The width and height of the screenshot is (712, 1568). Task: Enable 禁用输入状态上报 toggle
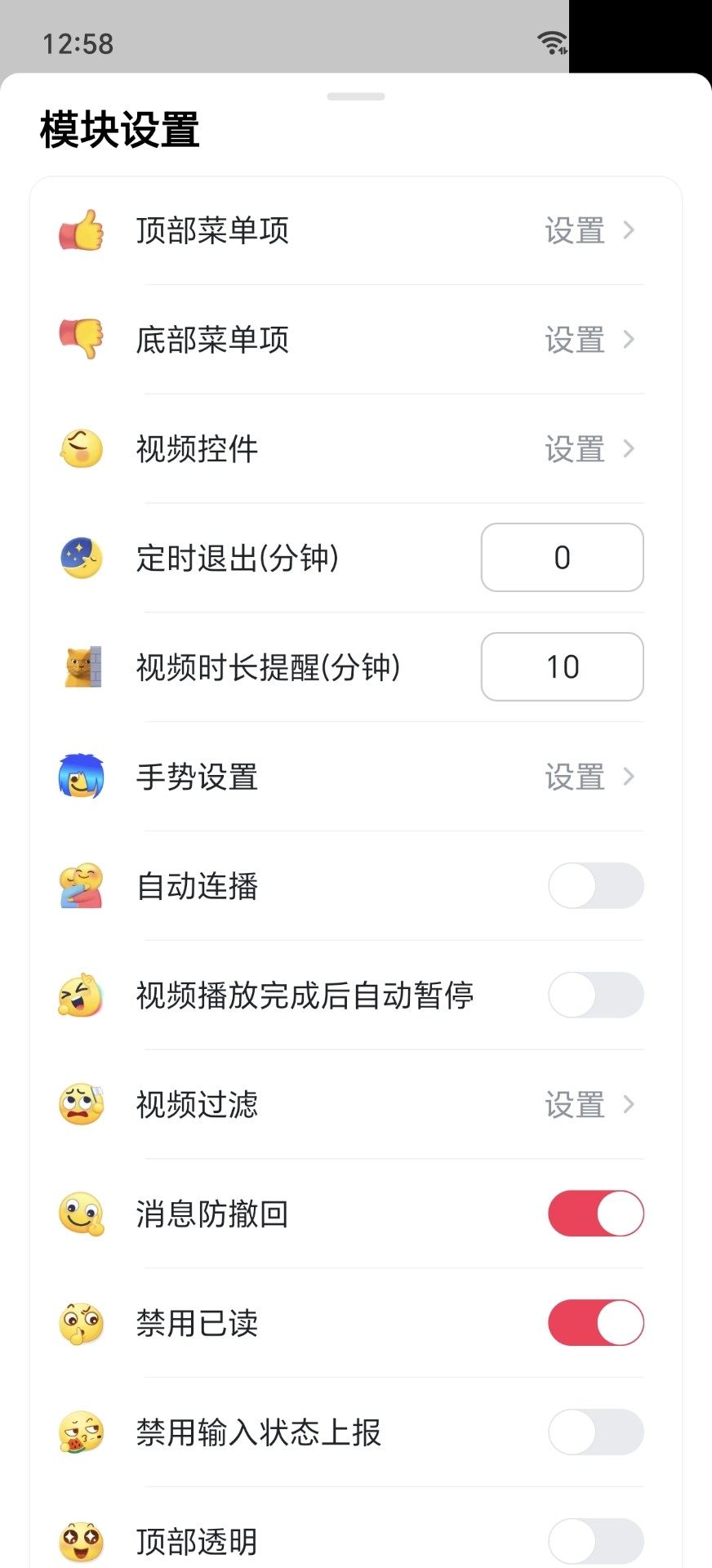click(595, 1432)
